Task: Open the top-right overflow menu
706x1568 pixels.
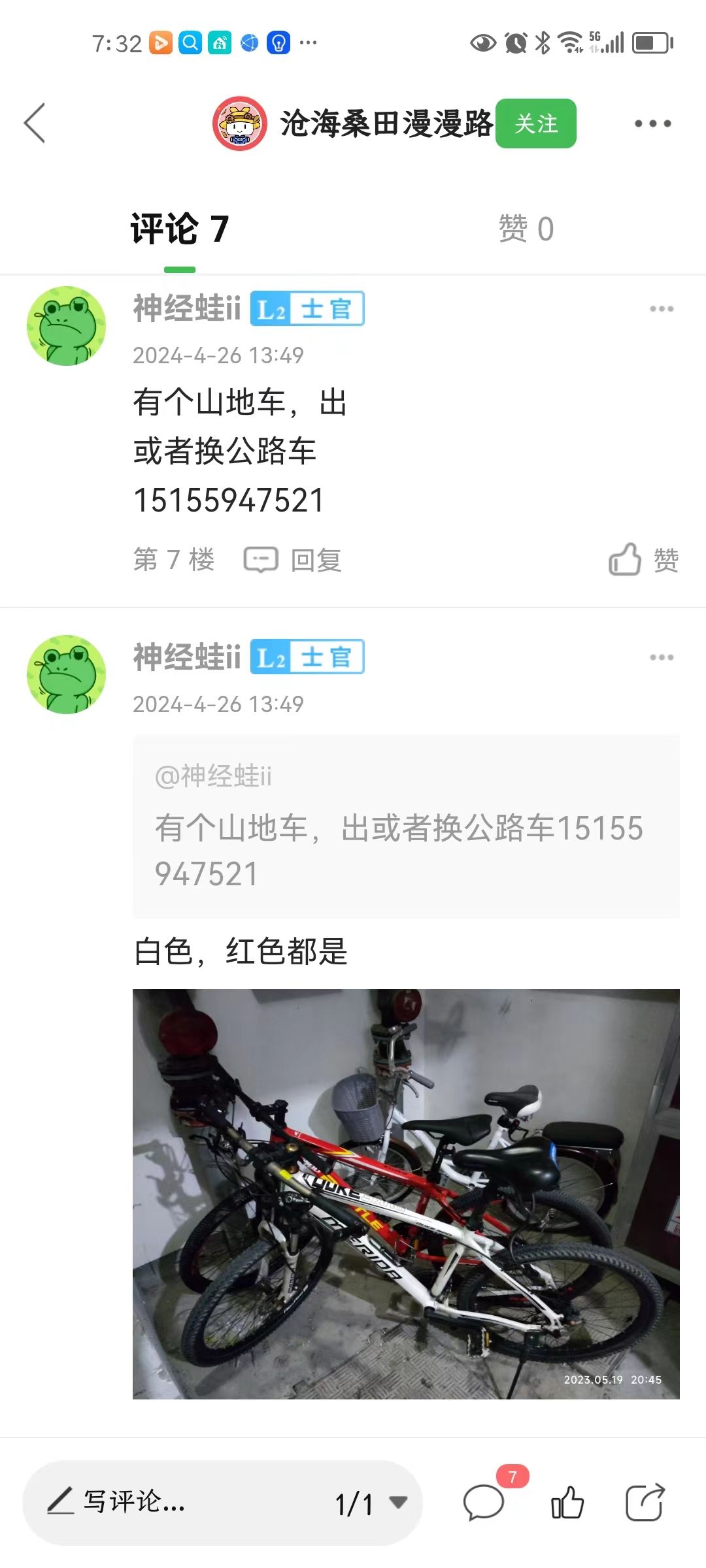Action: (652, 123)
